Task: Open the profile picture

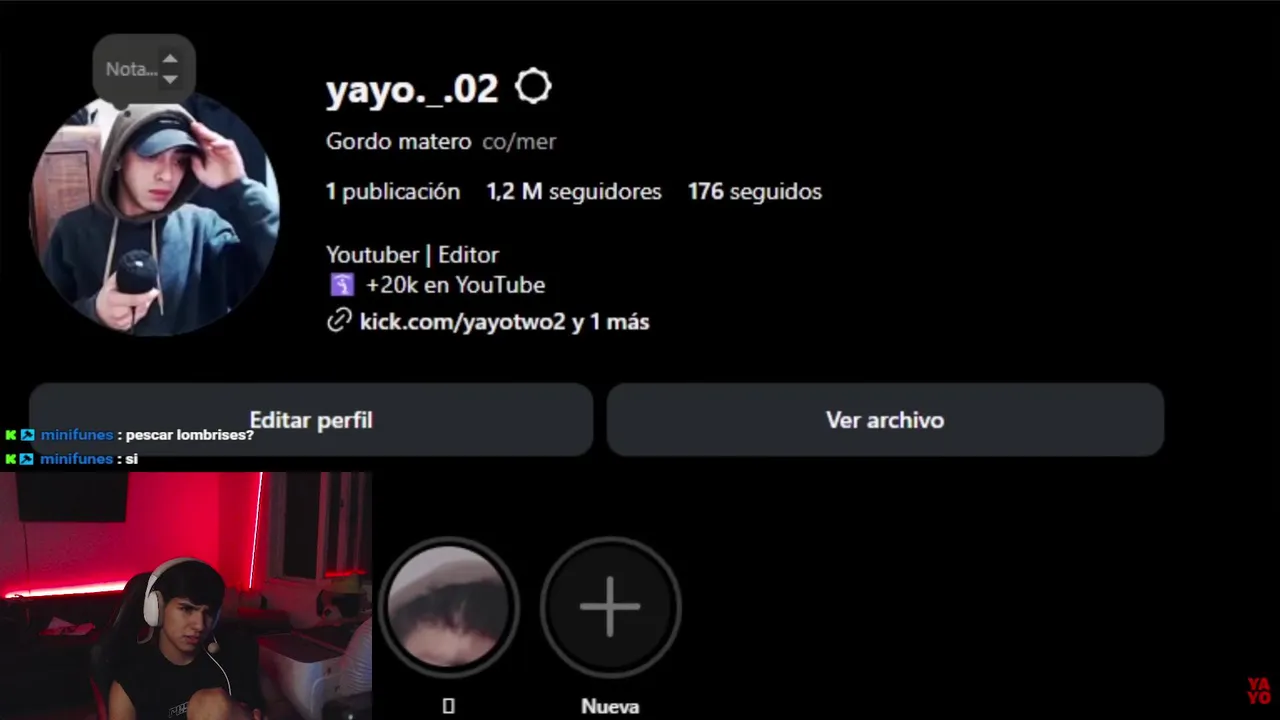Action: click(154, 215)
